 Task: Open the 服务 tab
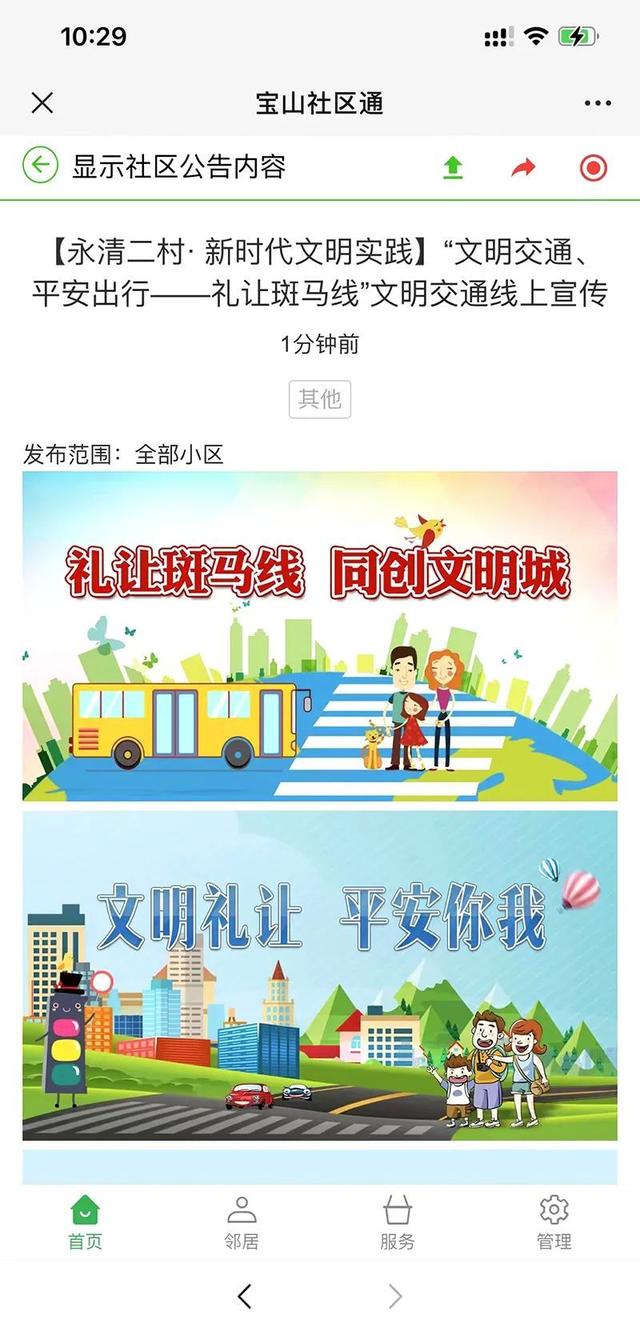pyautogui.click(x=397, y=1222)
